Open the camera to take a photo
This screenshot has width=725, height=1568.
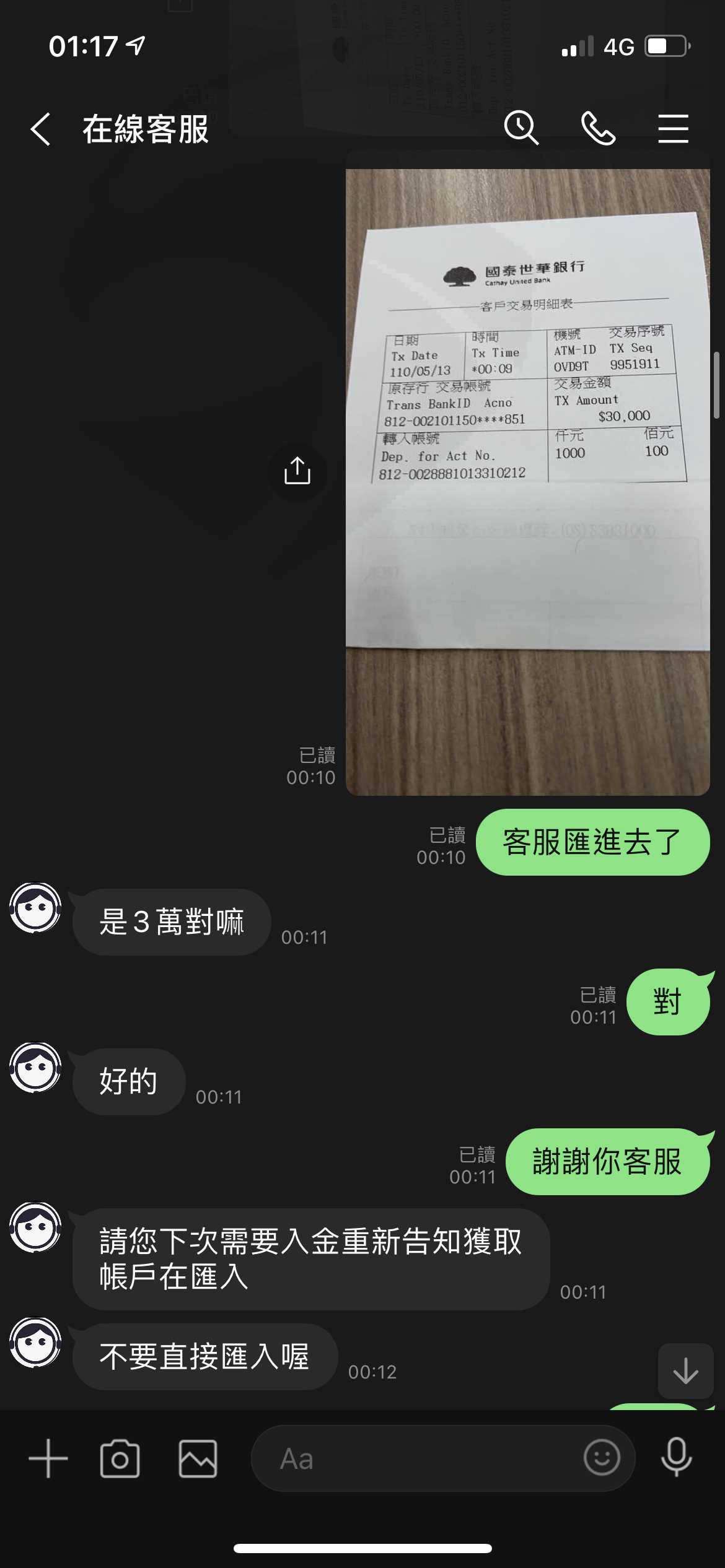click(120, 1458)
